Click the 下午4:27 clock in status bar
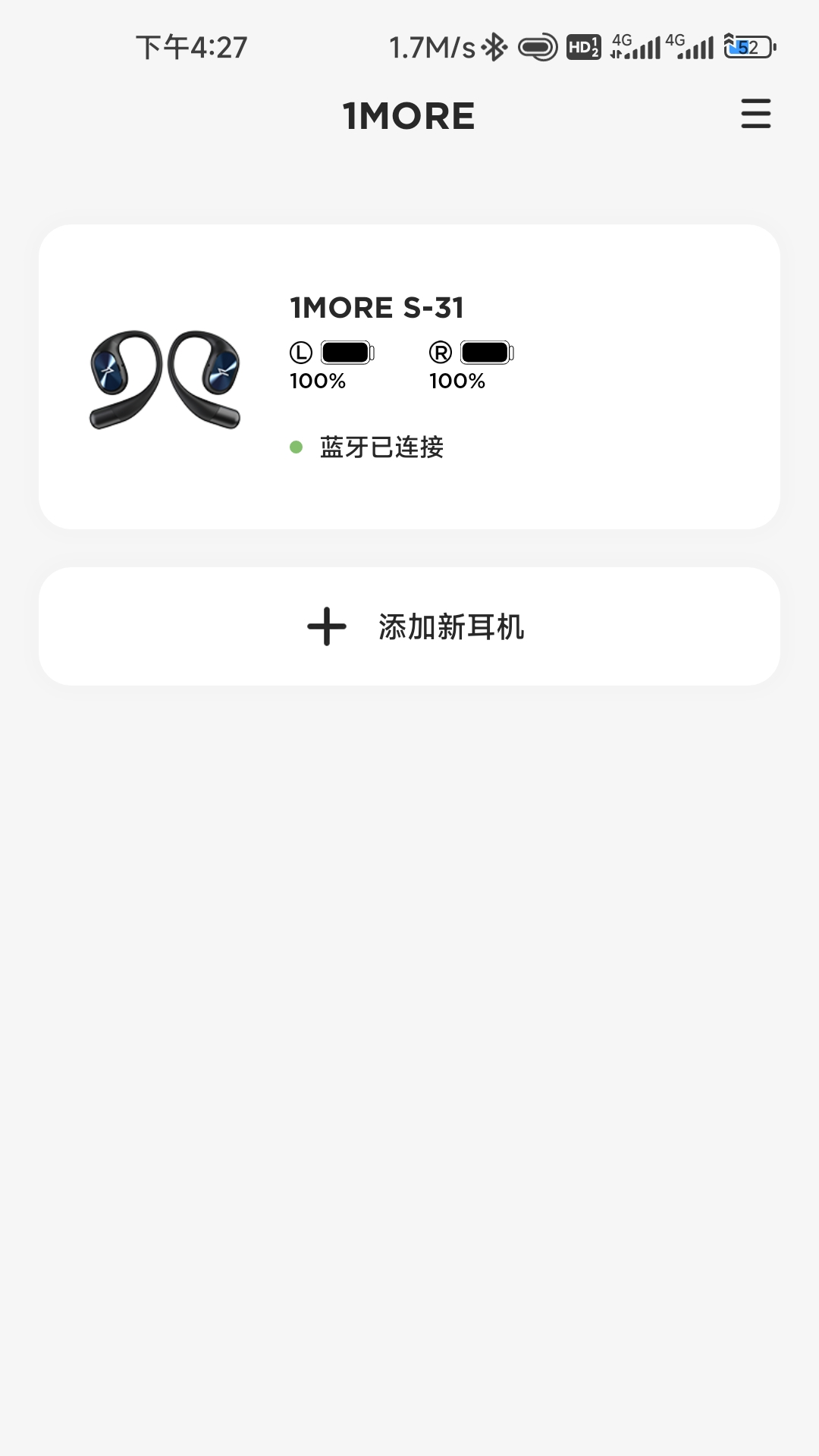Image resolution: width=819 pixels, height=1456 pixels. click(191, 47)
